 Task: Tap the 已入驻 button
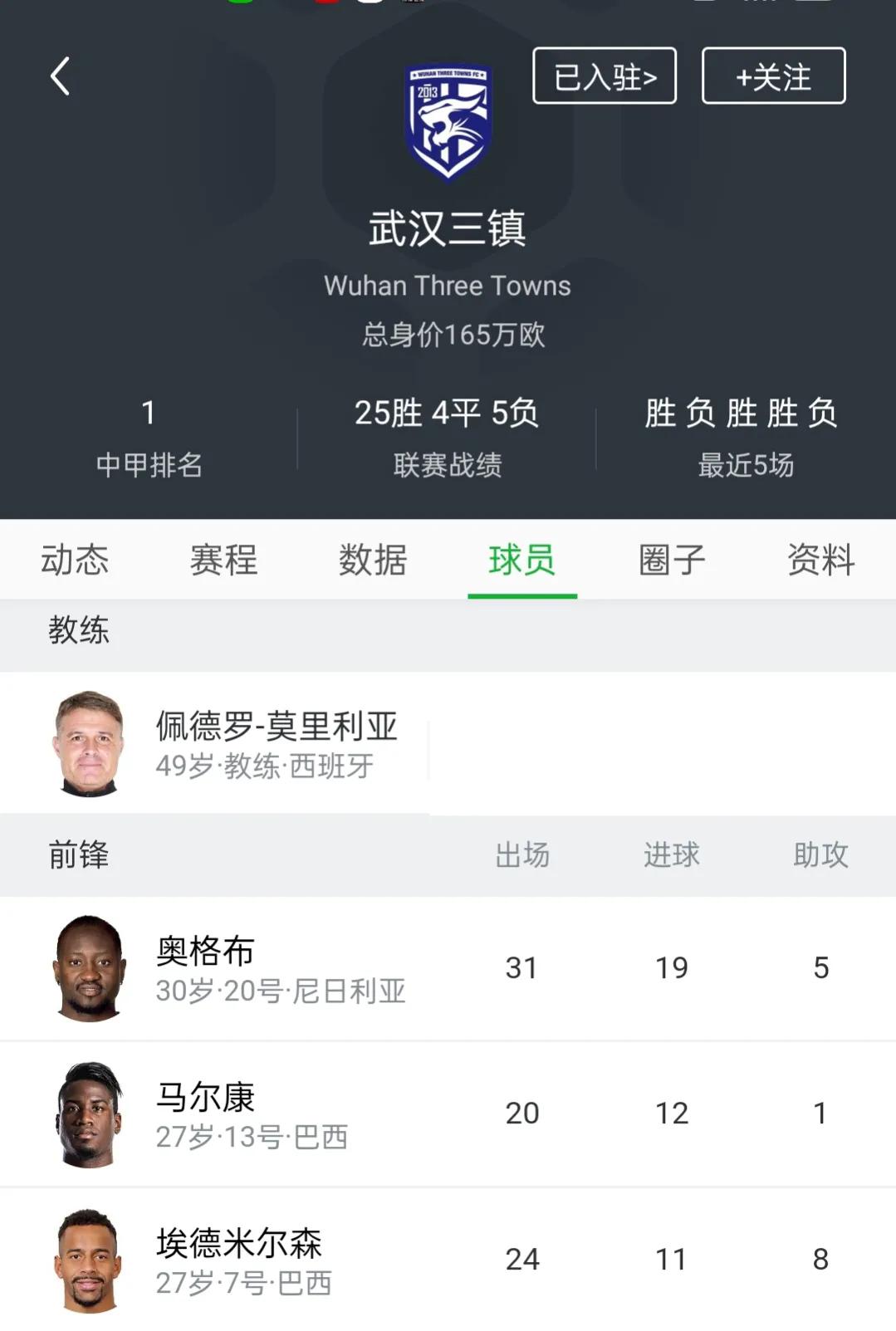[605, 76]
